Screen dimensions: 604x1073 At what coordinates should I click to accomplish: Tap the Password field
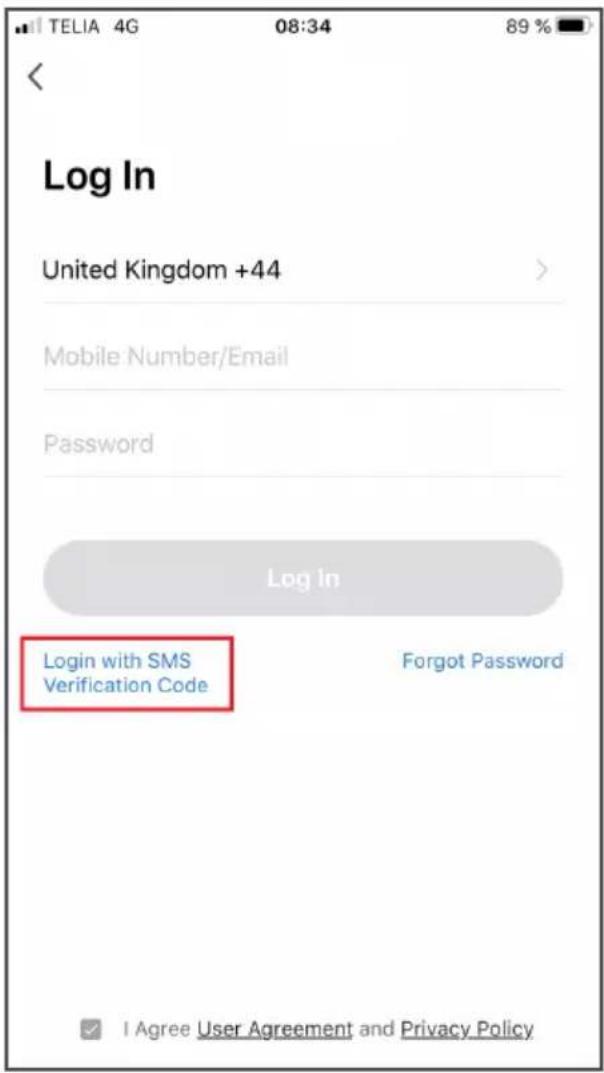303,444
